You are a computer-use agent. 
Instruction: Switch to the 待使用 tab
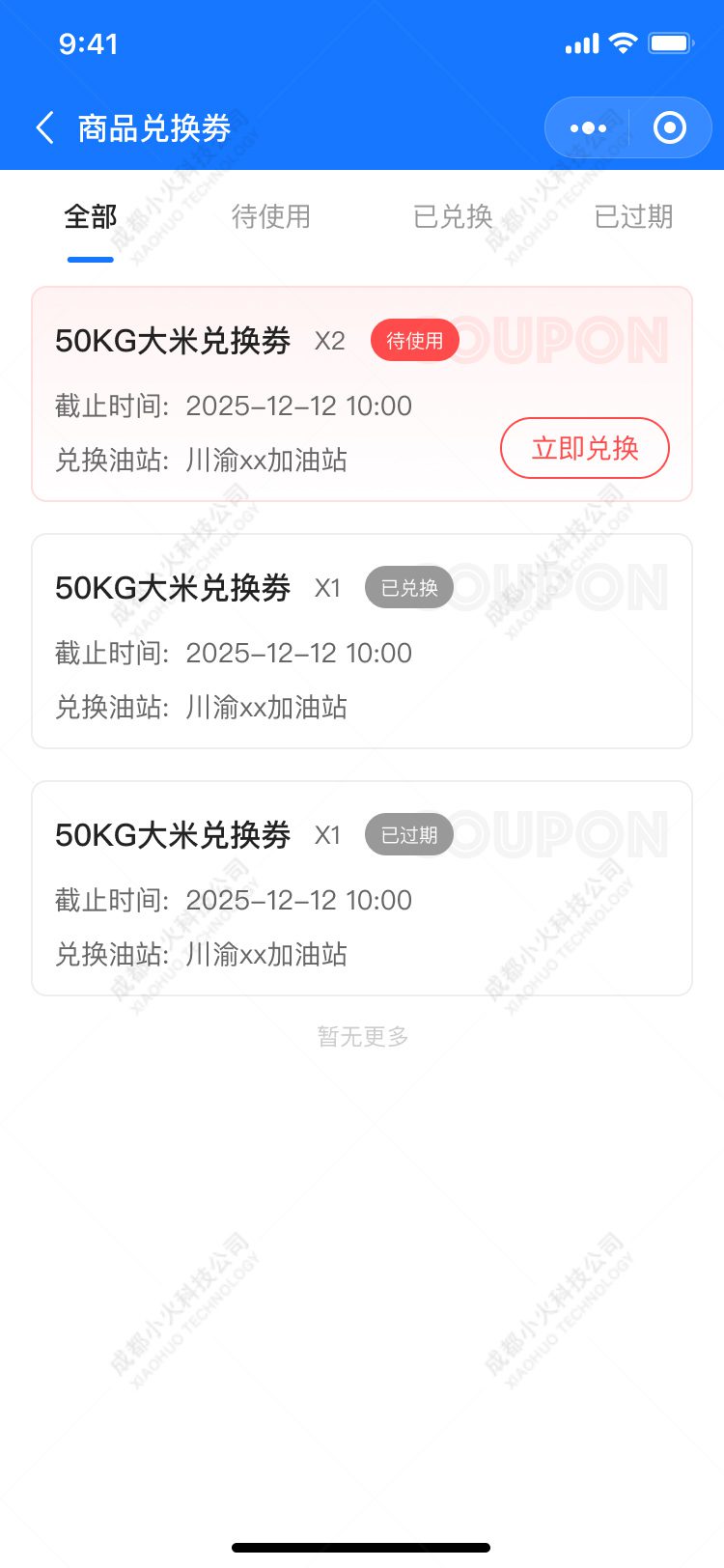coord(270,217)
